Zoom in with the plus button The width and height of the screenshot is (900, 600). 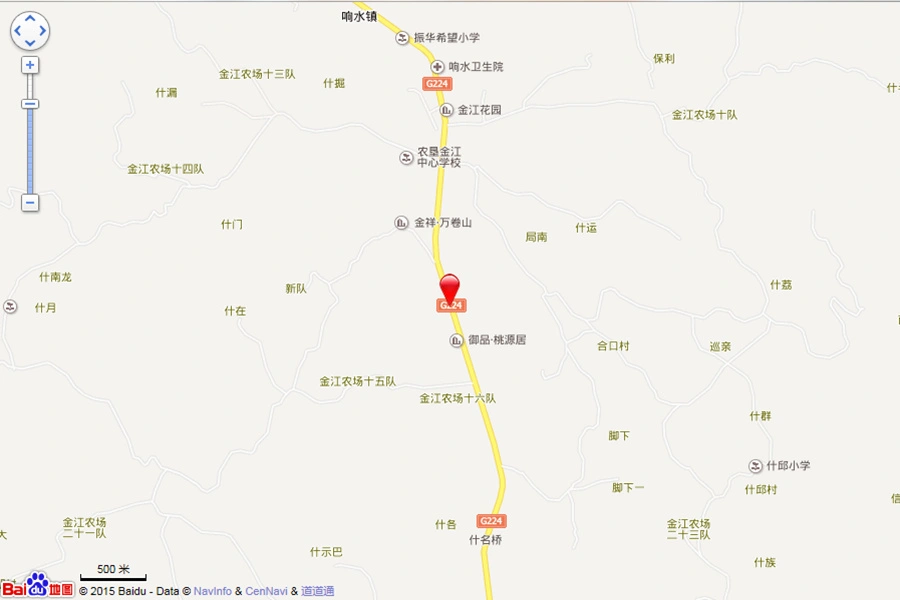[x=30, y=65]
